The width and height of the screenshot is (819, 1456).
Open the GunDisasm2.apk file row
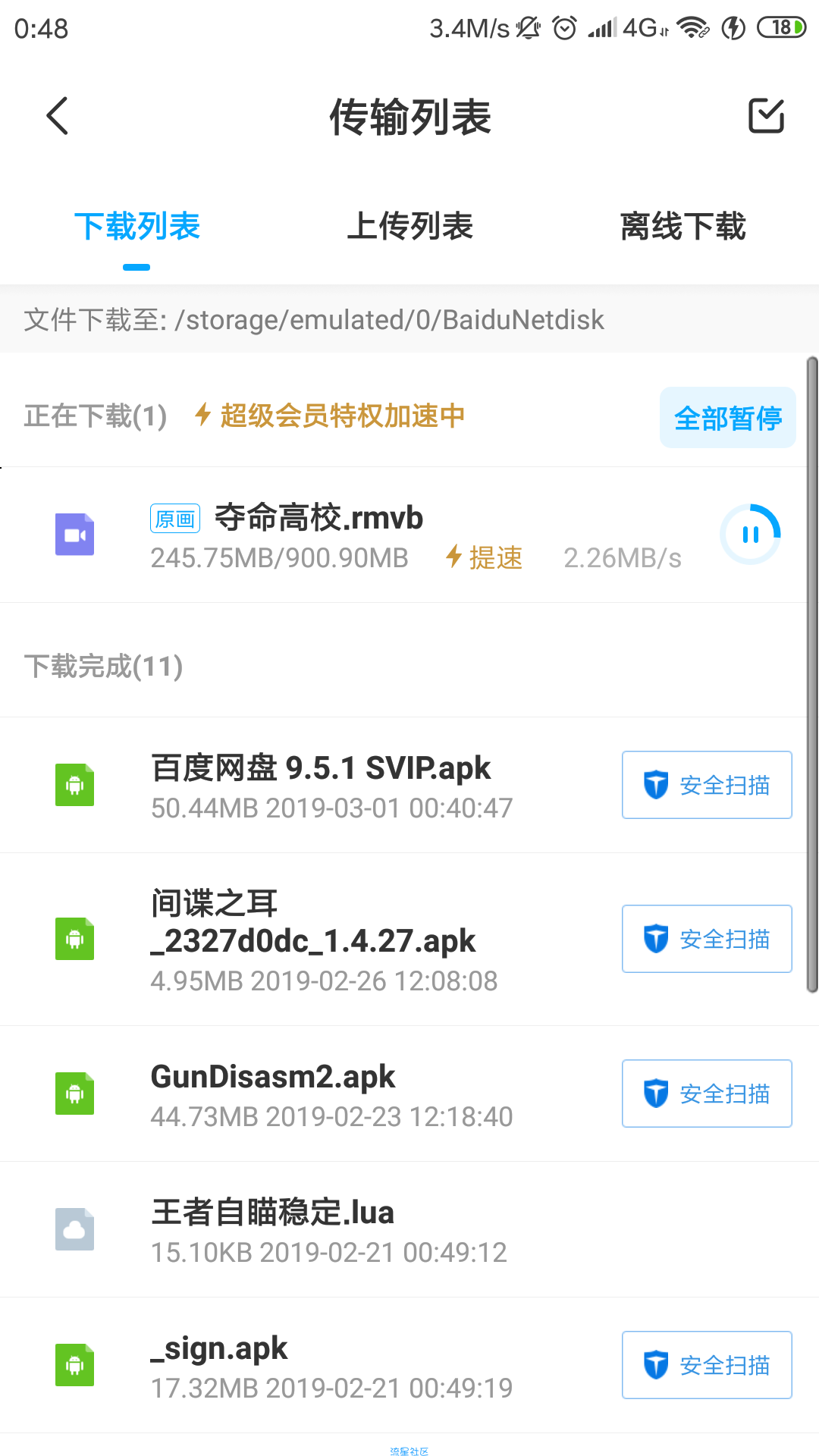tap(303, 1094)
